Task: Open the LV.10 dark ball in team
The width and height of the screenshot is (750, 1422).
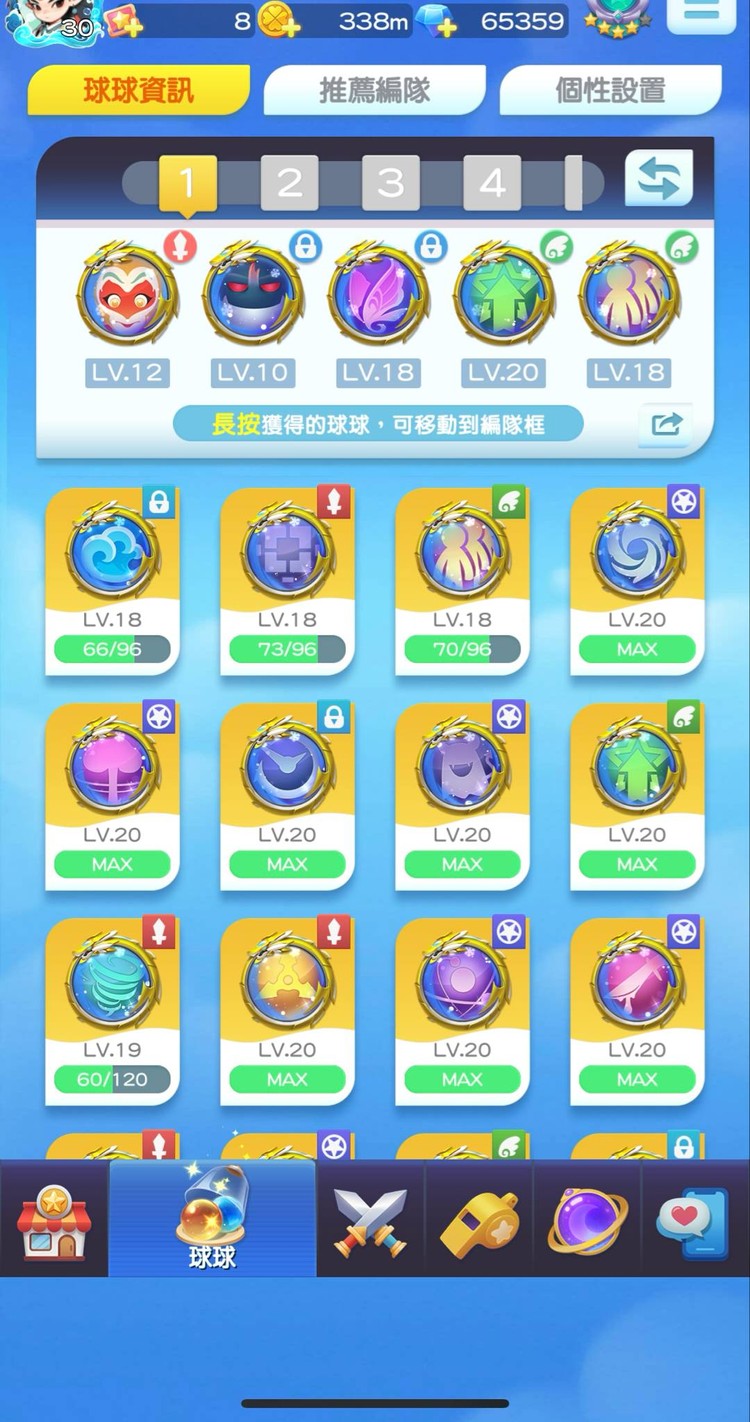Action: (x=252, y=295)
